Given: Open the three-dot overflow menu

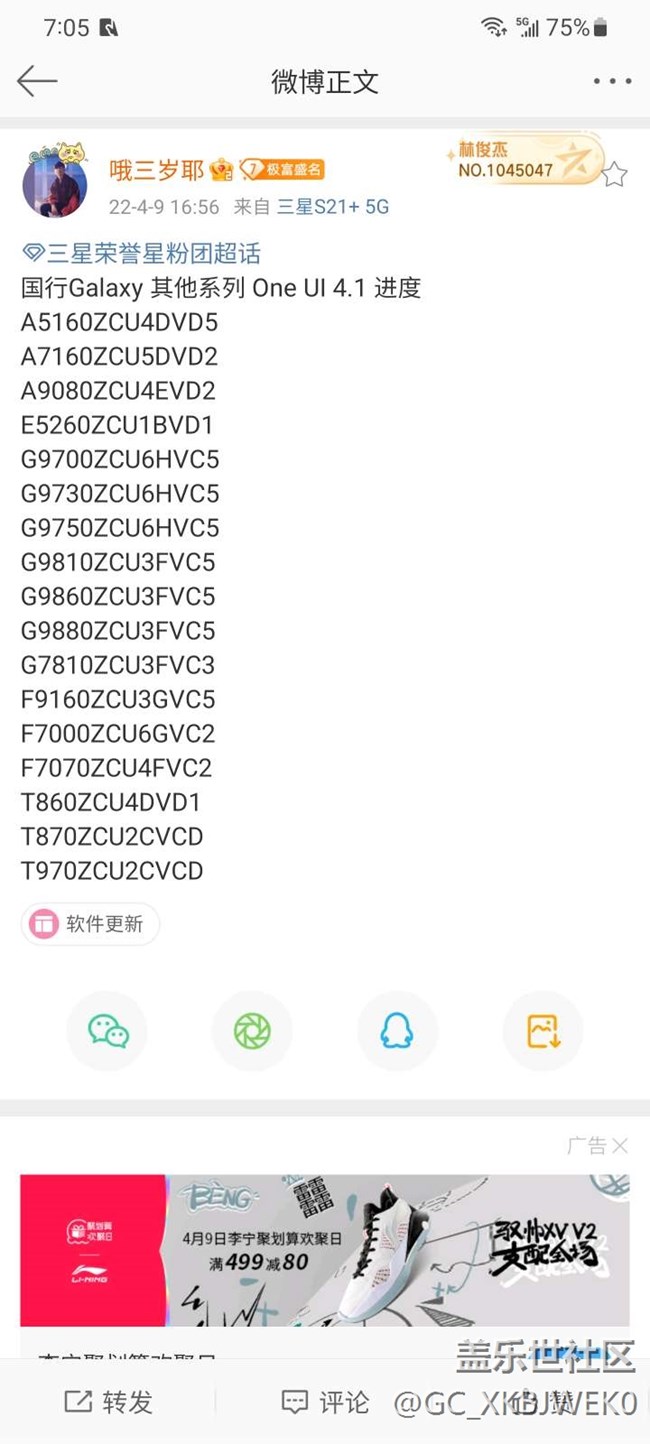Looking at the screenshot, I should click(x=611, y=81).
